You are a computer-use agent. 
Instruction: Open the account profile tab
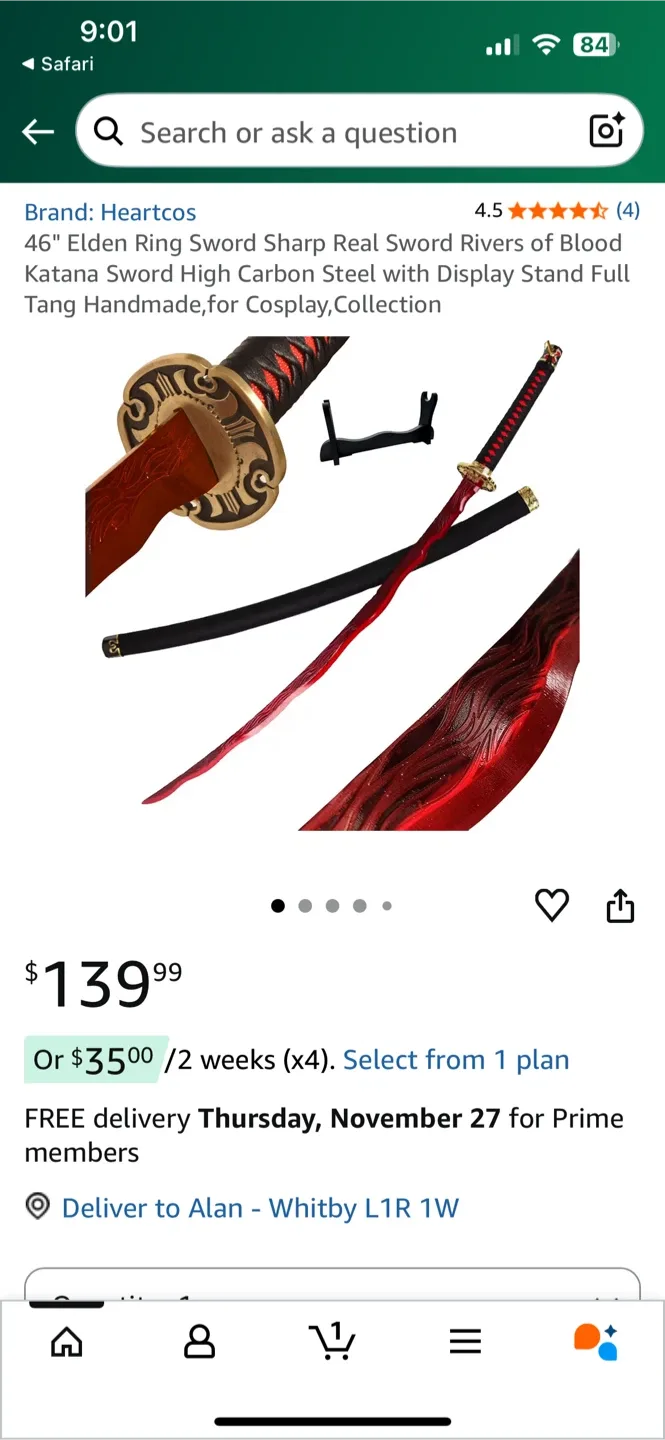tap(200, 1342)
